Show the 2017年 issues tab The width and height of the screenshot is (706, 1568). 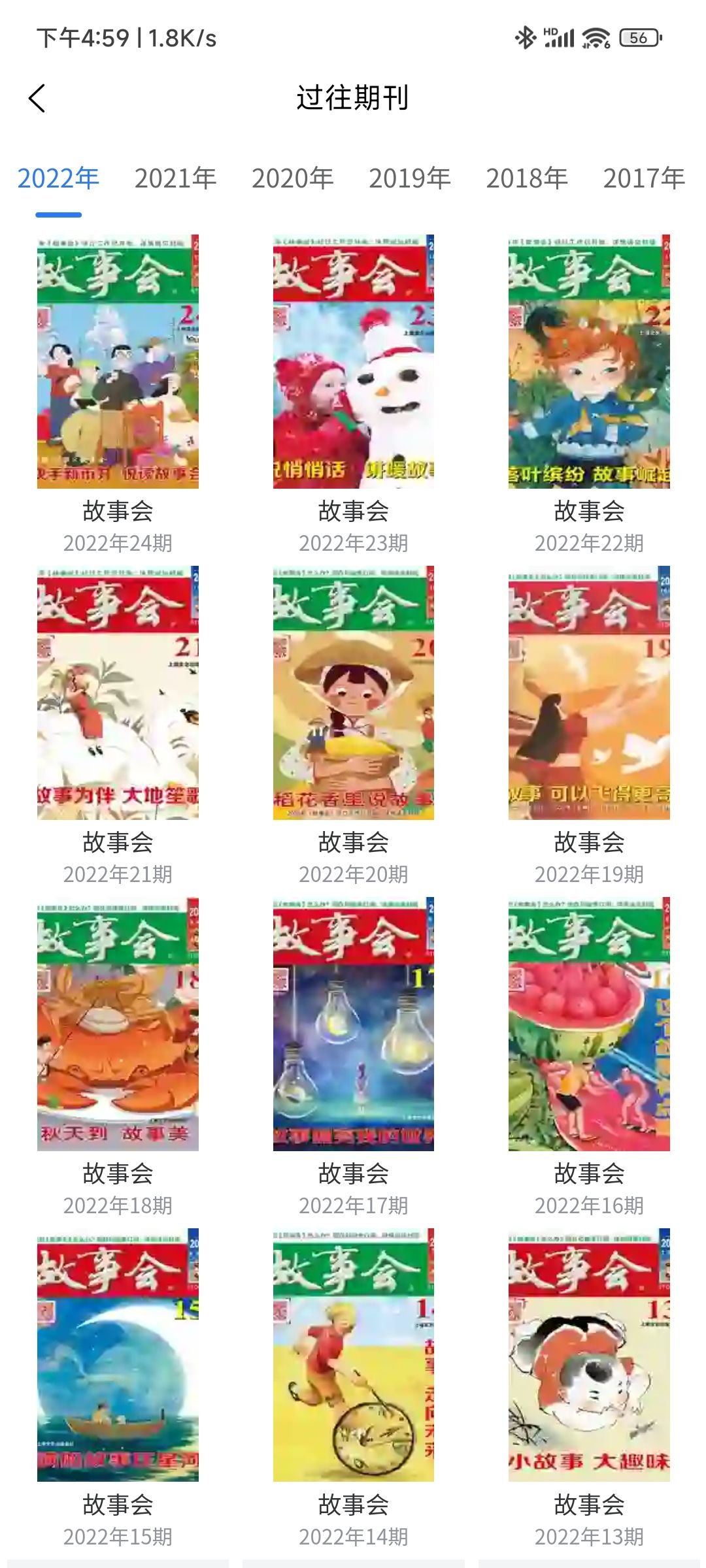tap(643, 178)
